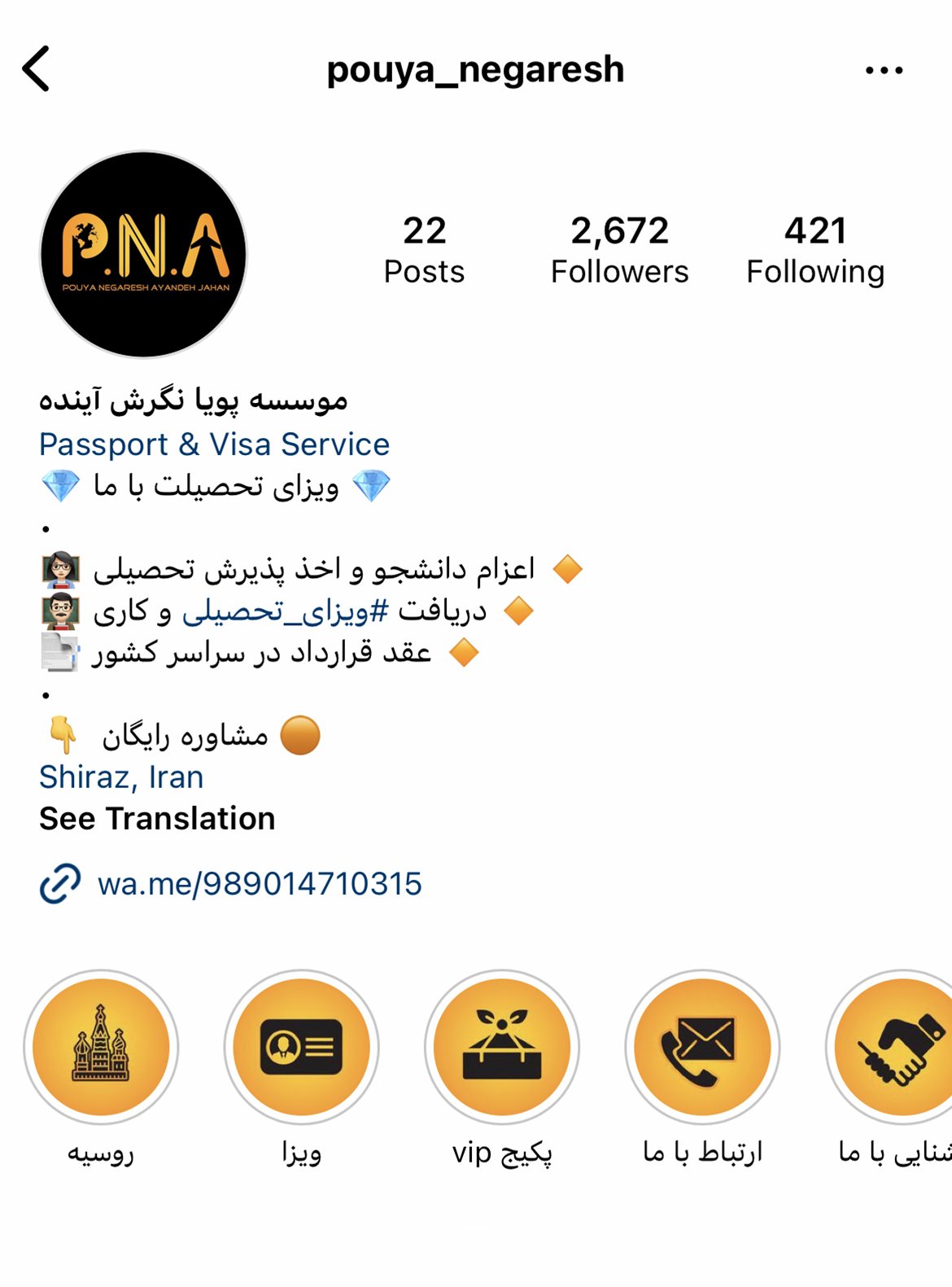View the 421 following list
The height and width of the screenshot is (1287, 952).
pyautogui.click(x=814, y=250)
